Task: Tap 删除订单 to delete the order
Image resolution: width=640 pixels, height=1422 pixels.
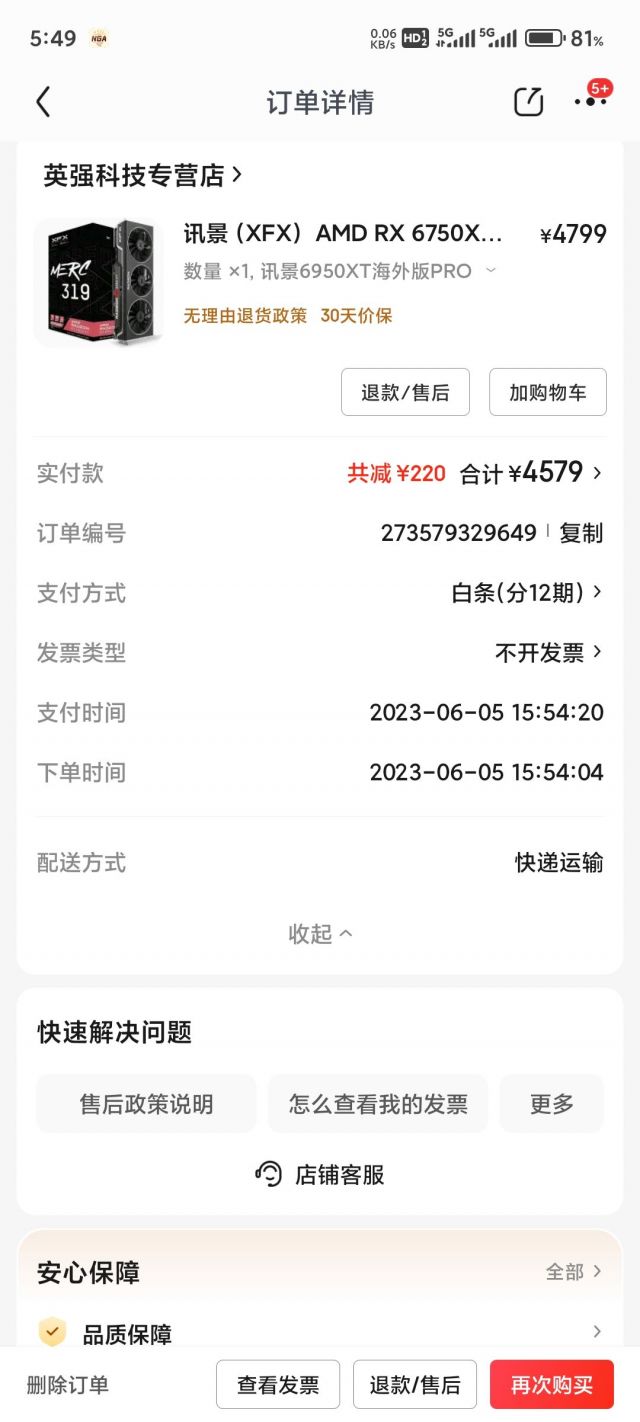Action: pyautogui.click(x=68, y=1385)
